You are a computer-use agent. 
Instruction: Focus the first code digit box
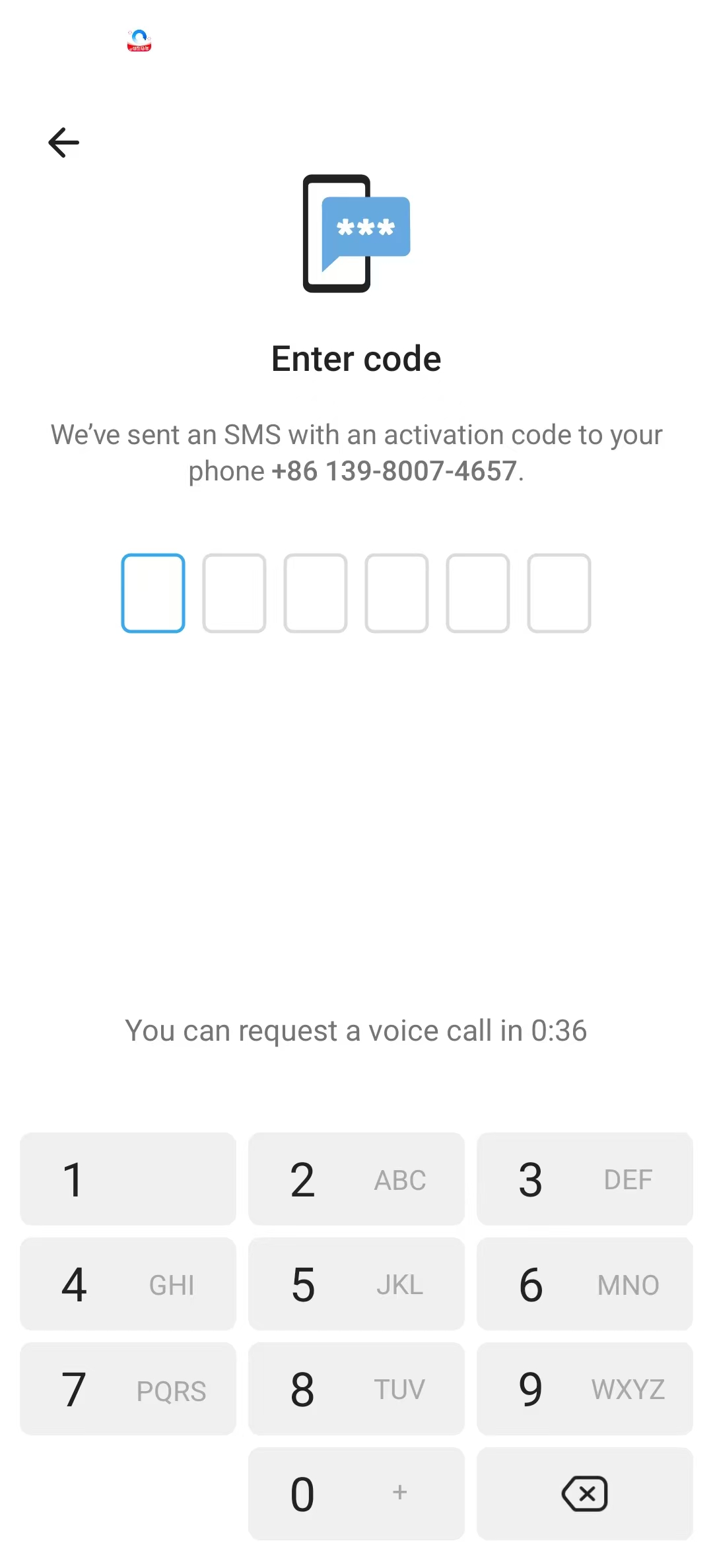[153, 593]
